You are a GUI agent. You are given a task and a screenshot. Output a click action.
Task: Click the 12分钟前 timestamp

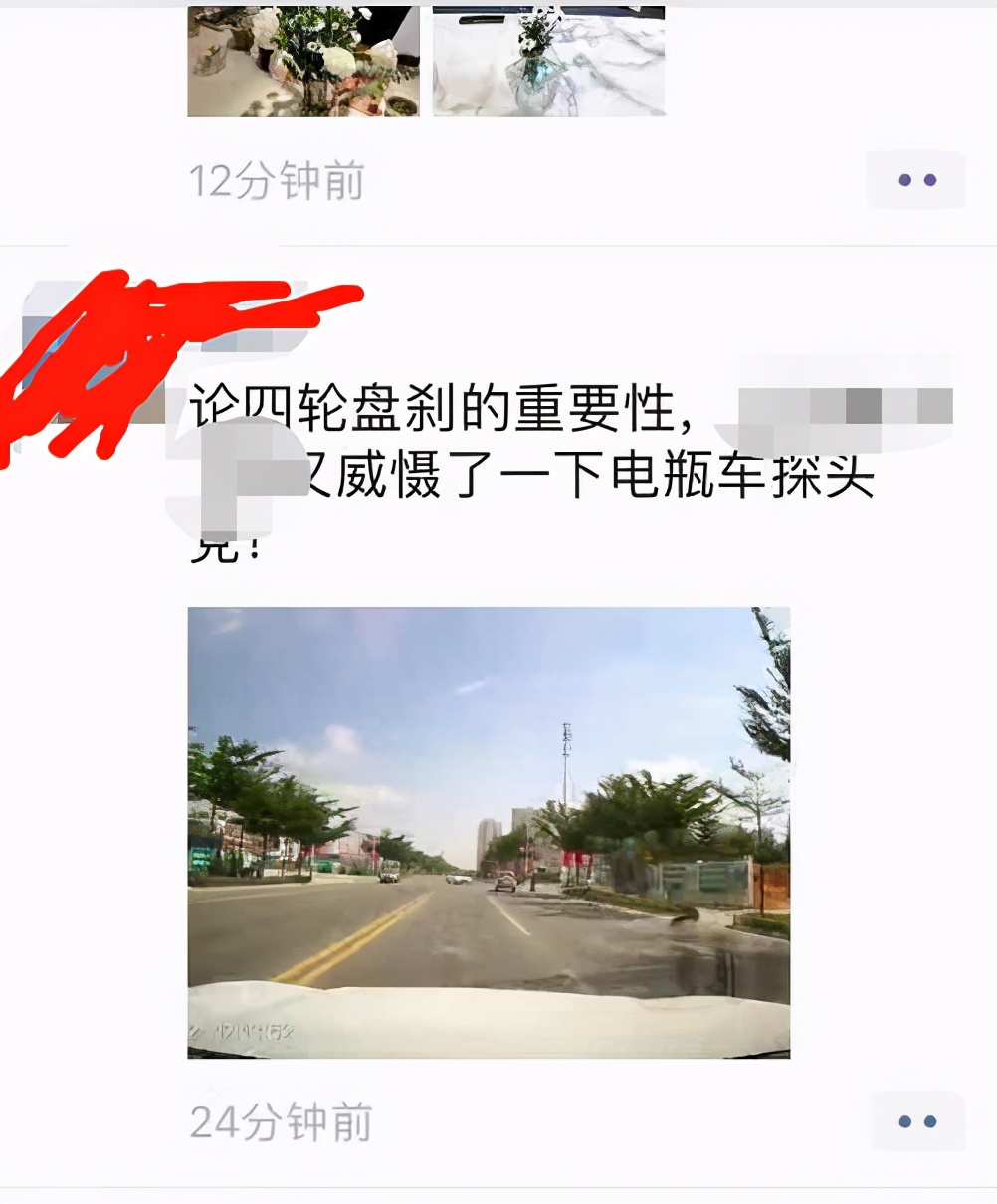[x=275, y=178]
